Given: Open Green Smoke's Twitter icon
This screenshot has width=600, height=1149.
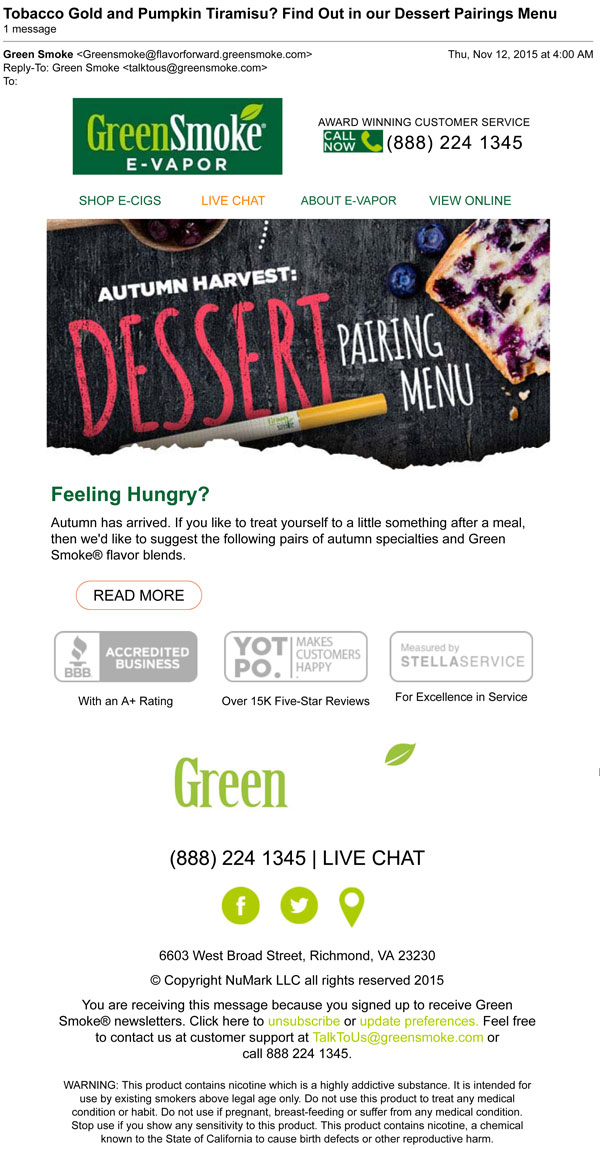Looking at the screenshot, I should tap(298, 906).
